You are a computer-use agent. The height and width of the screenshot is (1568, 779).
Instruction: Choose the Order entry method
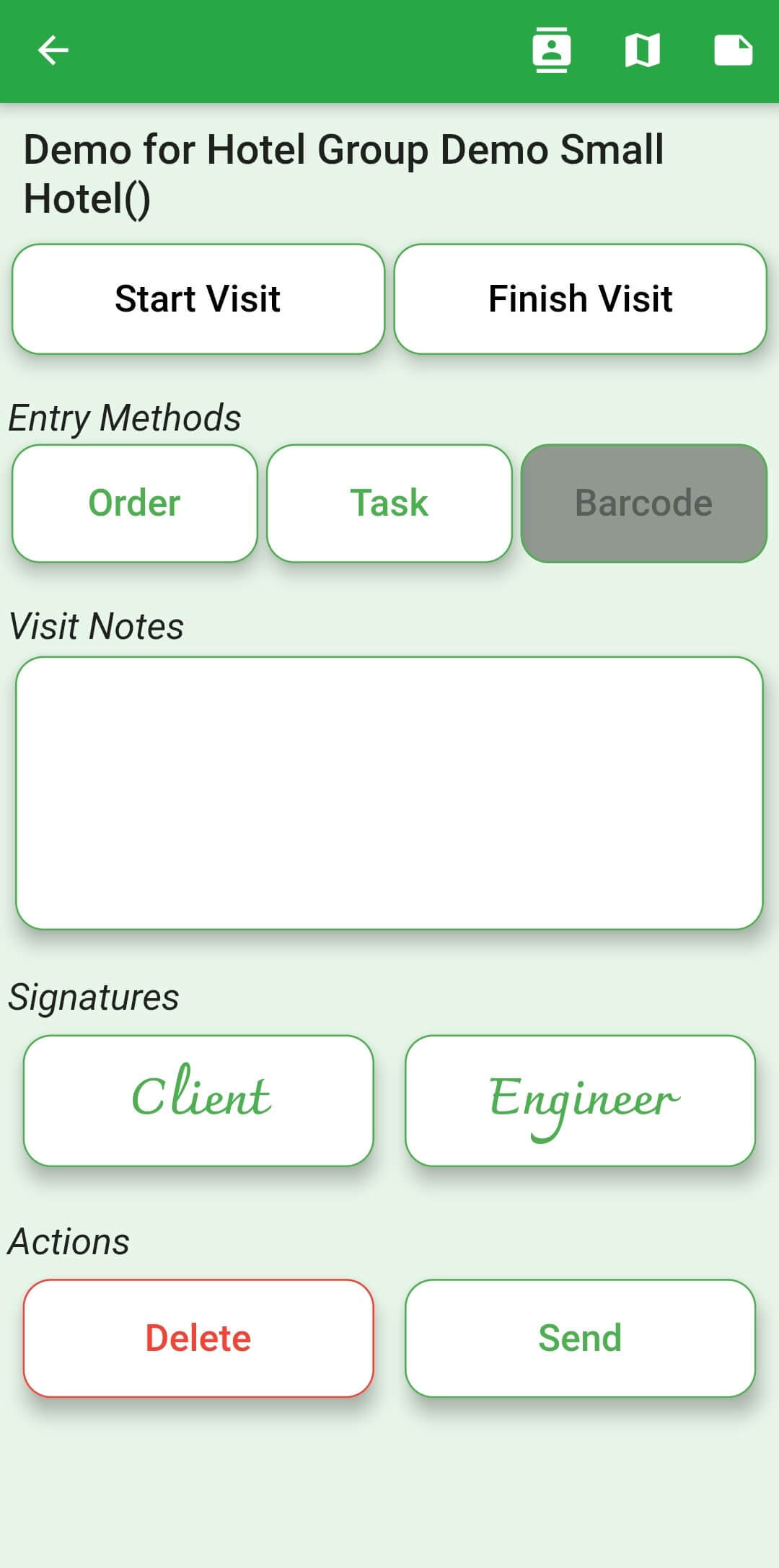point(135,503)
